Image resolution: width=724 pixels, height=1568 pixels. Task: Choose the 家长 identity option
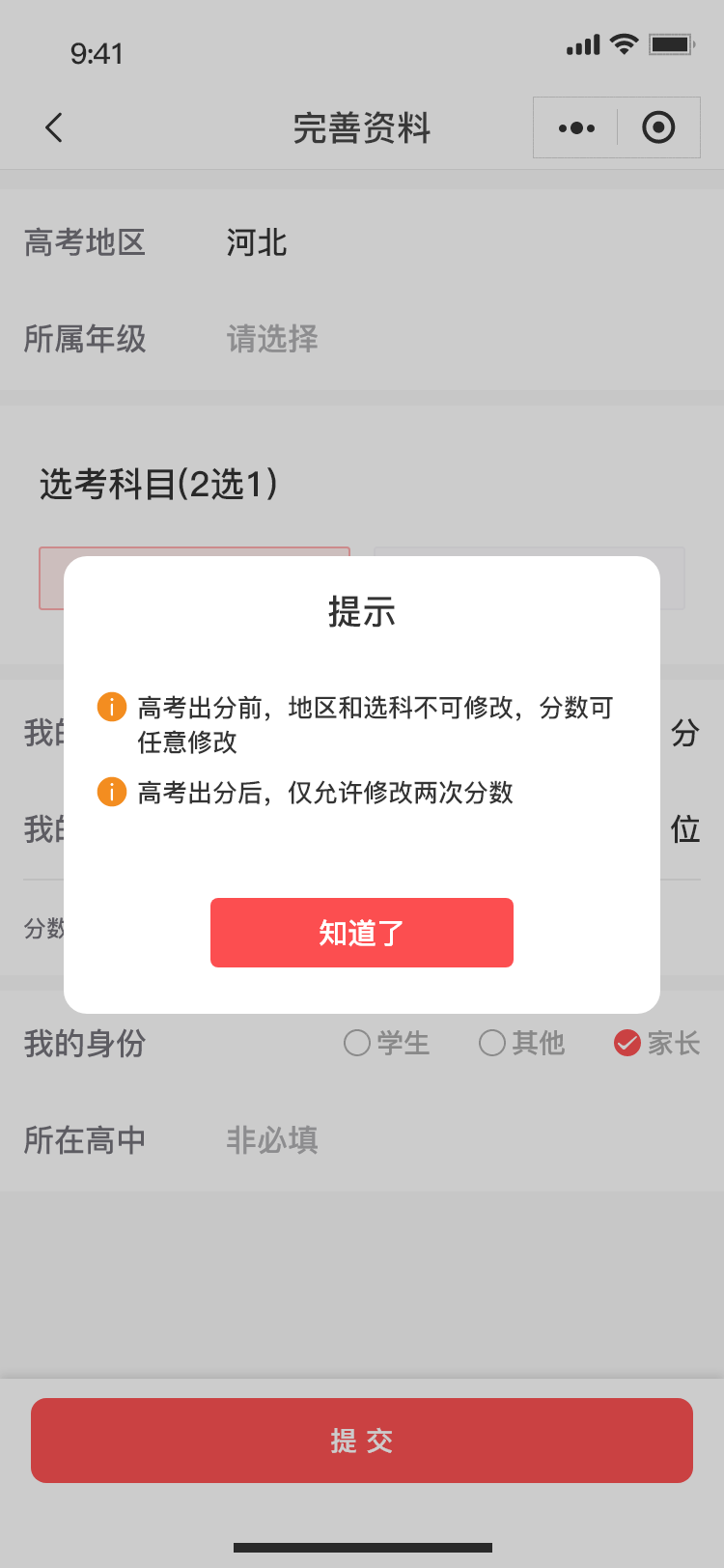coord(656,1043)
